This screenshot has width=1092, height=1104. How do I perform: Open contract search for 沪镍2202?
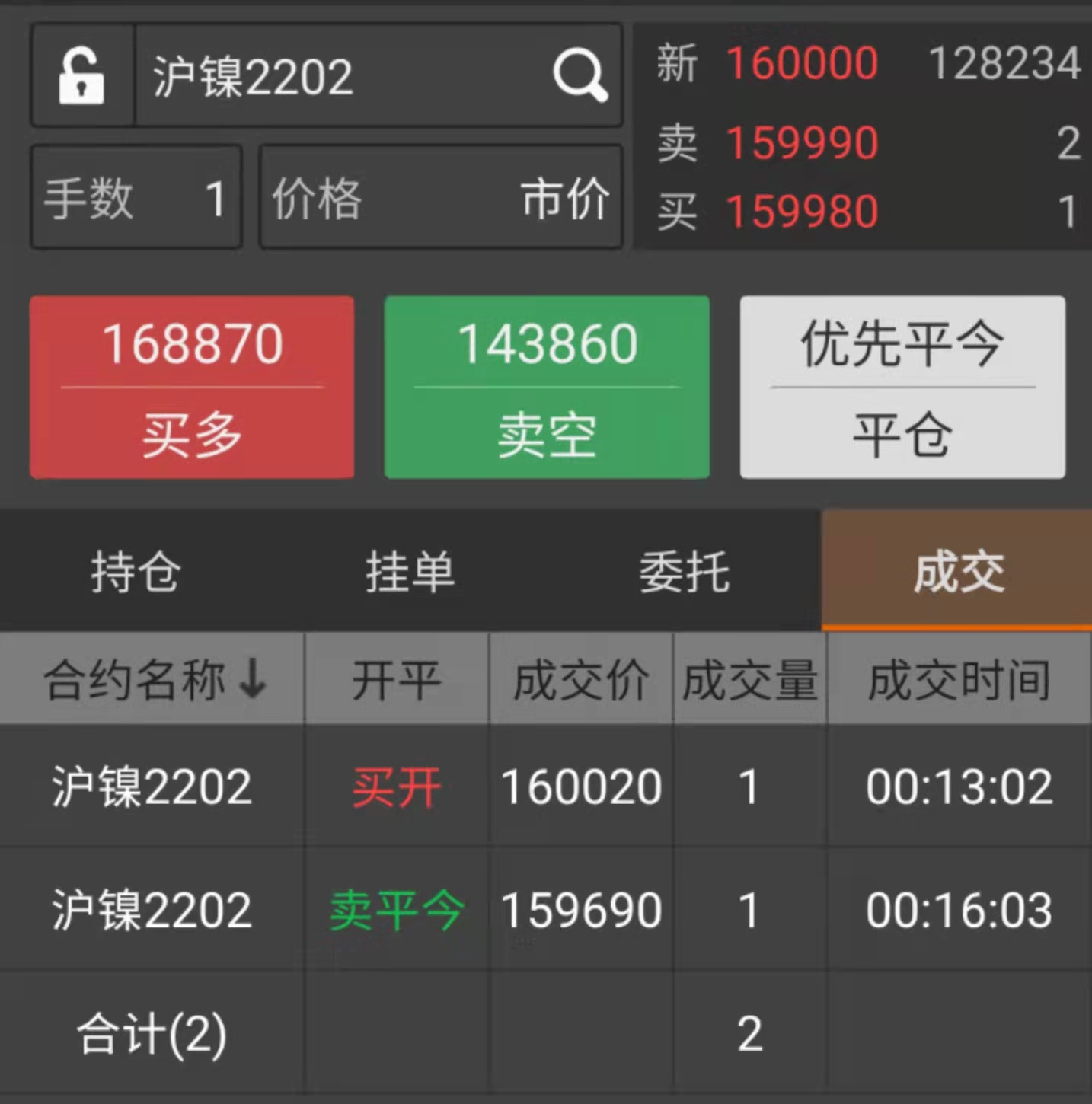(580, 75)
